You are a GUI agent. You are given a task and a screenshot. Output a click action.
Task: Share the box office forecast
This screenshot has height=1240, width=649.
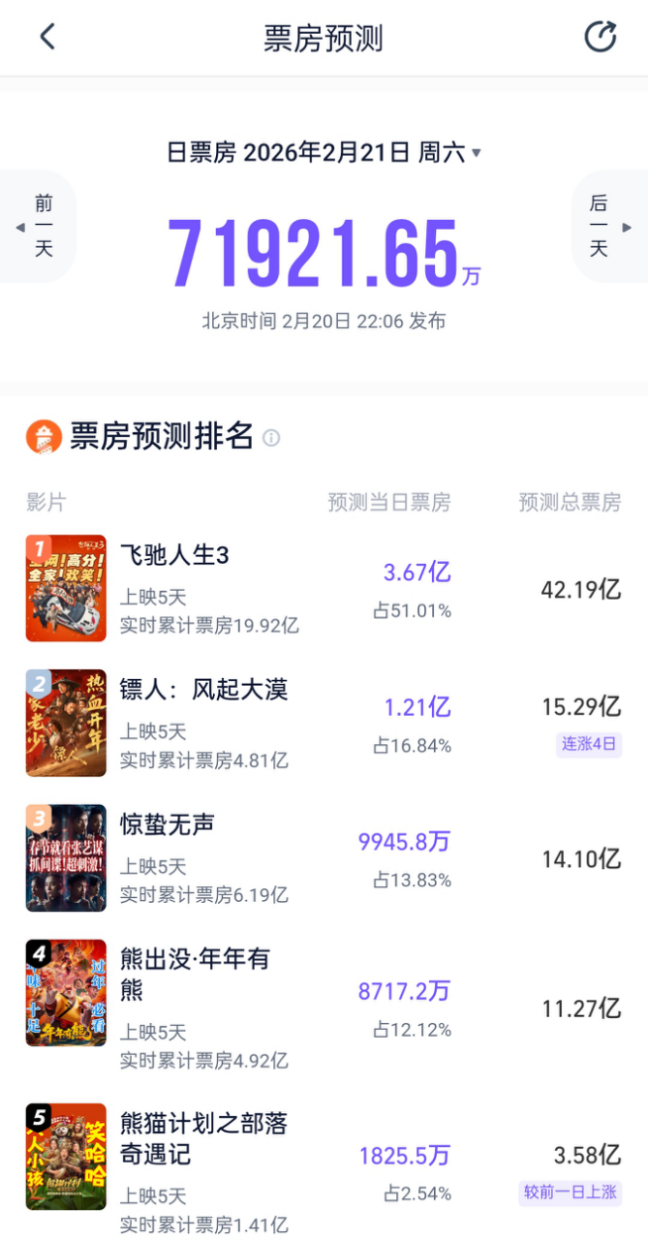point(600,37)
